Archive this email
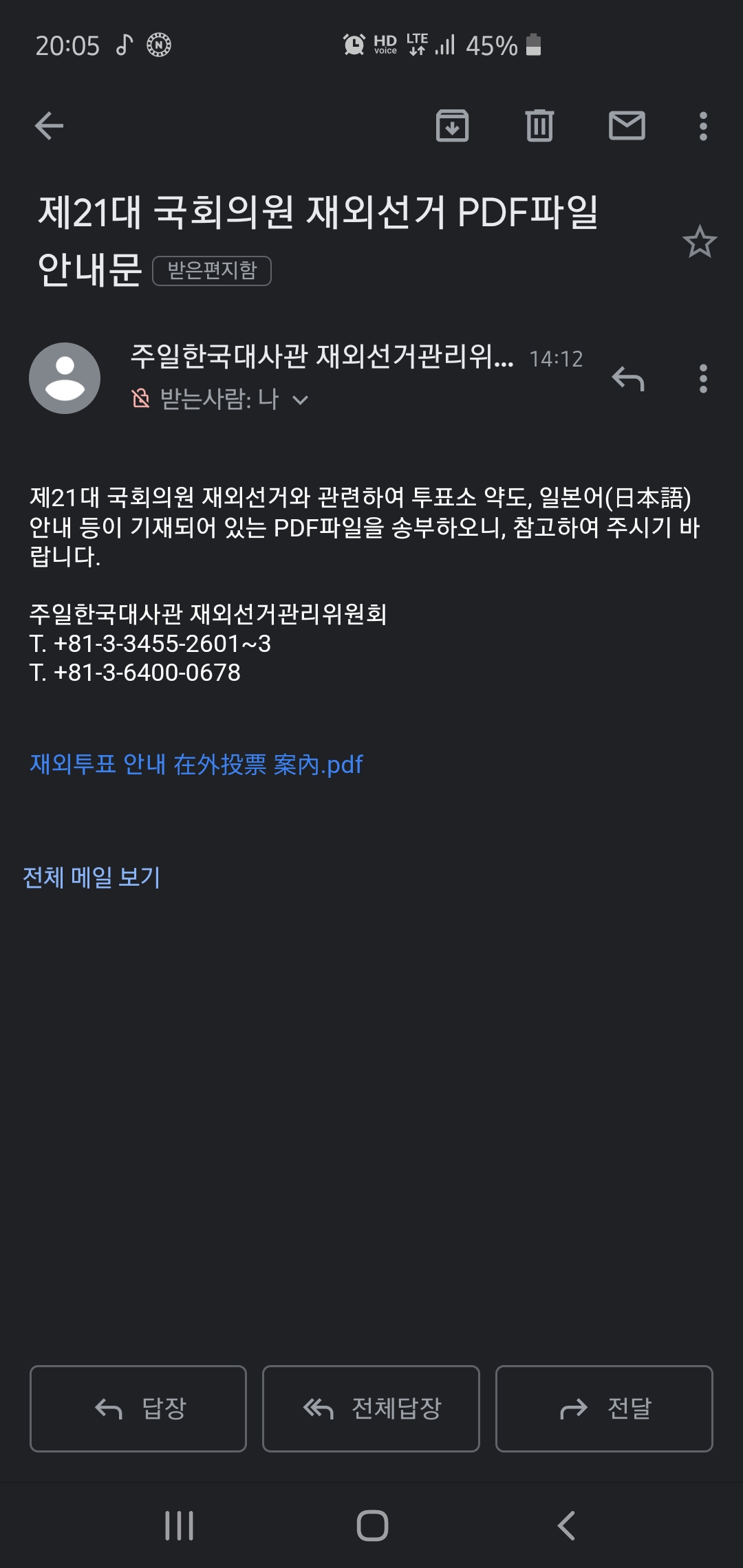743x1568 pixels. pos(452,126)
